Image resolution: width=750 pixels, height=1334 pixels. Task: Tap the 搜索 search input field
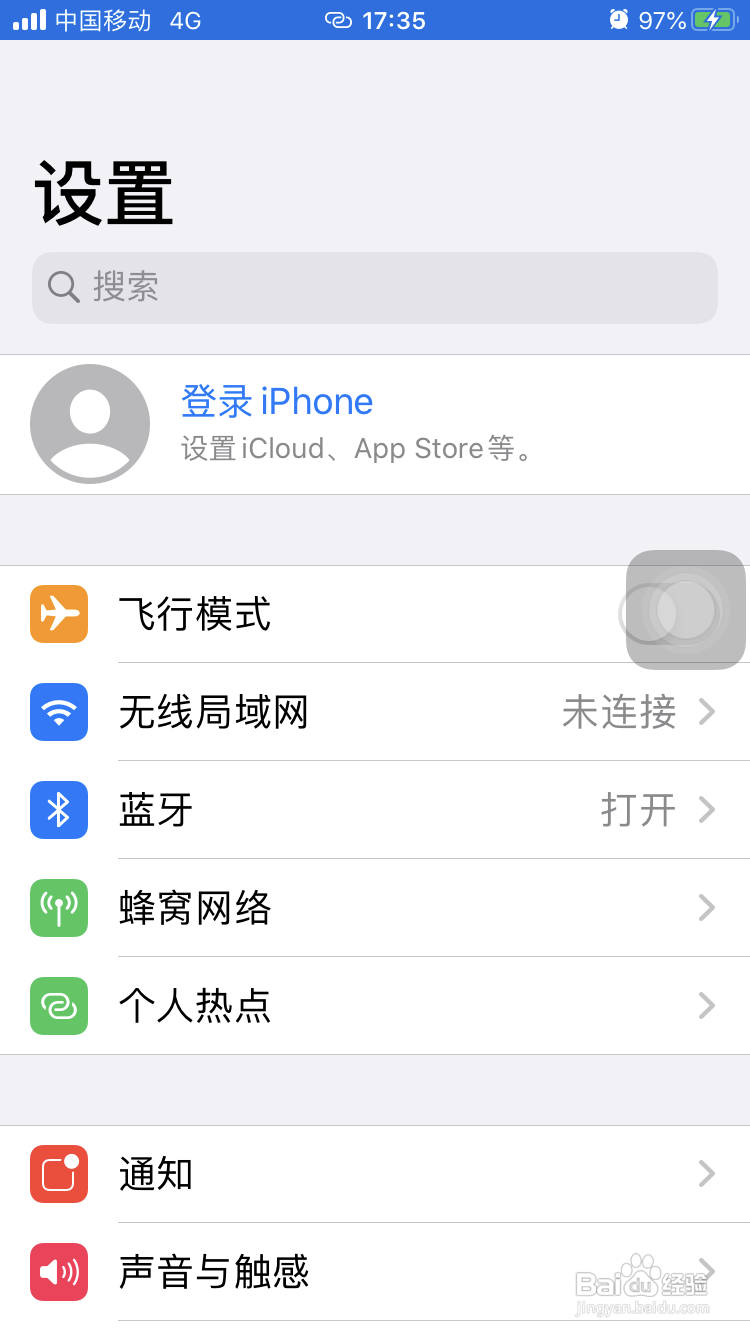click(x=375, y=288)
